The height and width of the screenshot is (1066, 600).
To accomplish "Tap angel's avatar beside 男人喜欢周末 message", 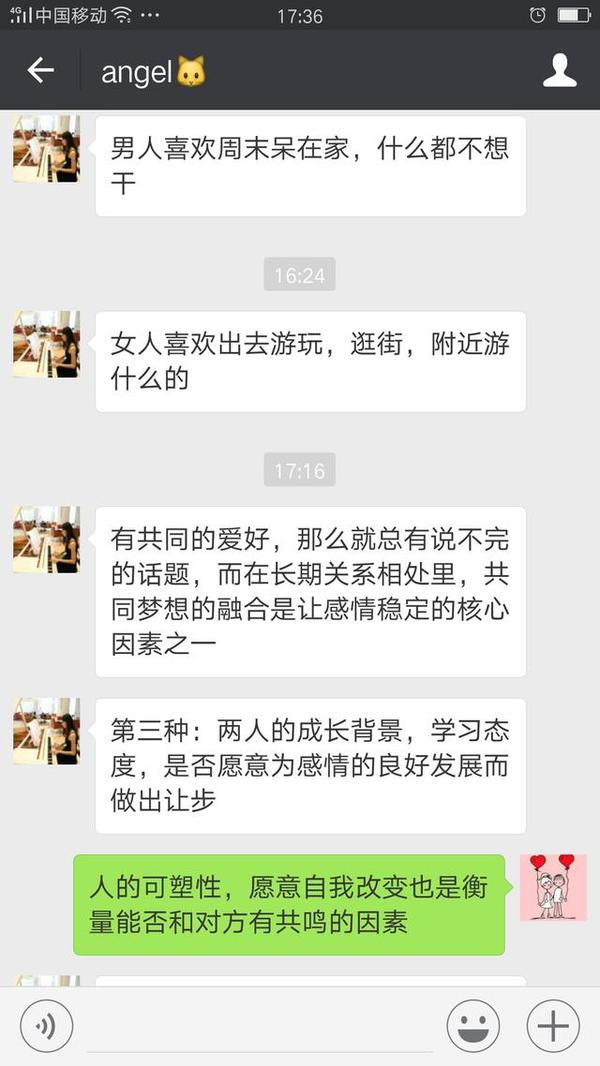I will click(x=46, y=148).
